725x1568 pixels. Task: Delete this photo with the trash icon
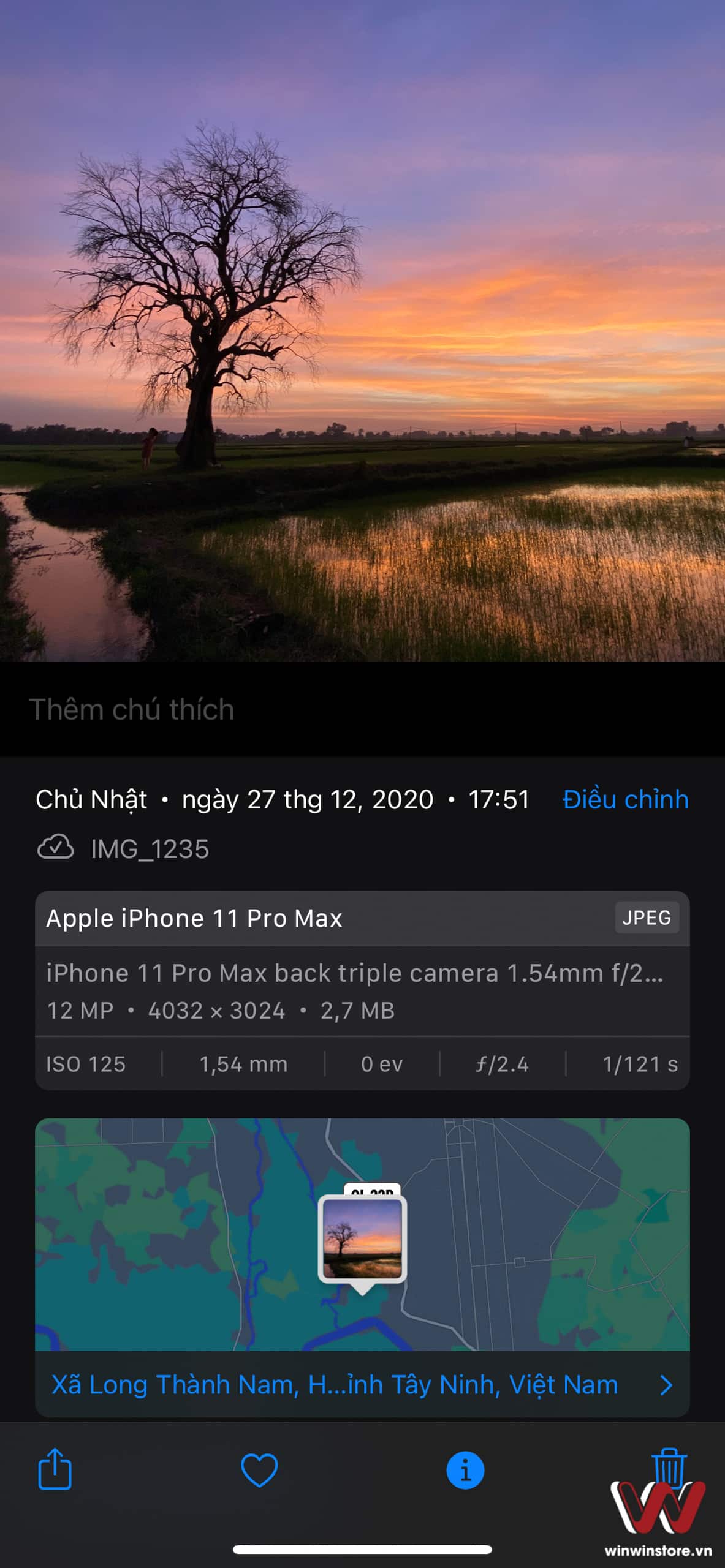669,1468
